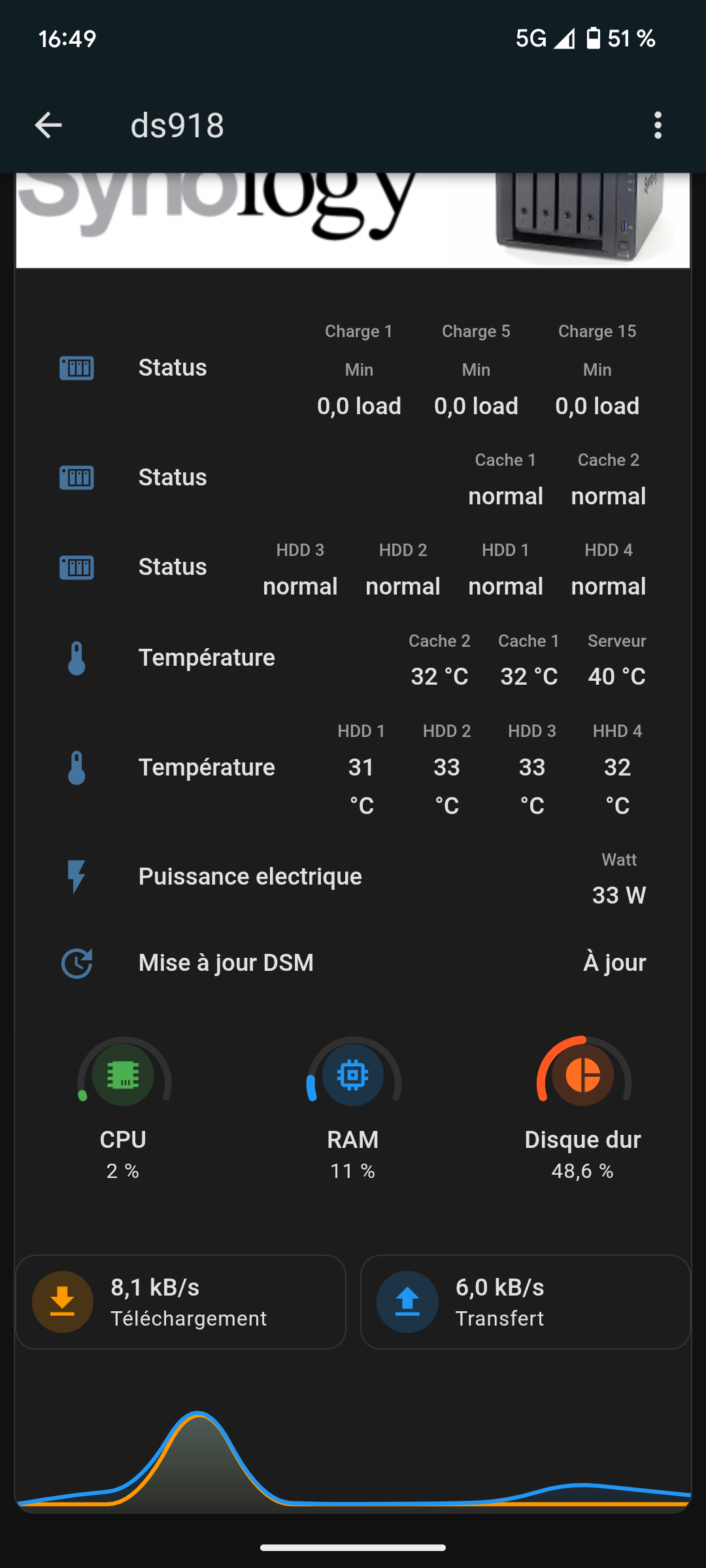Open the overflow menu
Image resolution: width=706 pixels, height=1568 pixels.
(658, 125)
